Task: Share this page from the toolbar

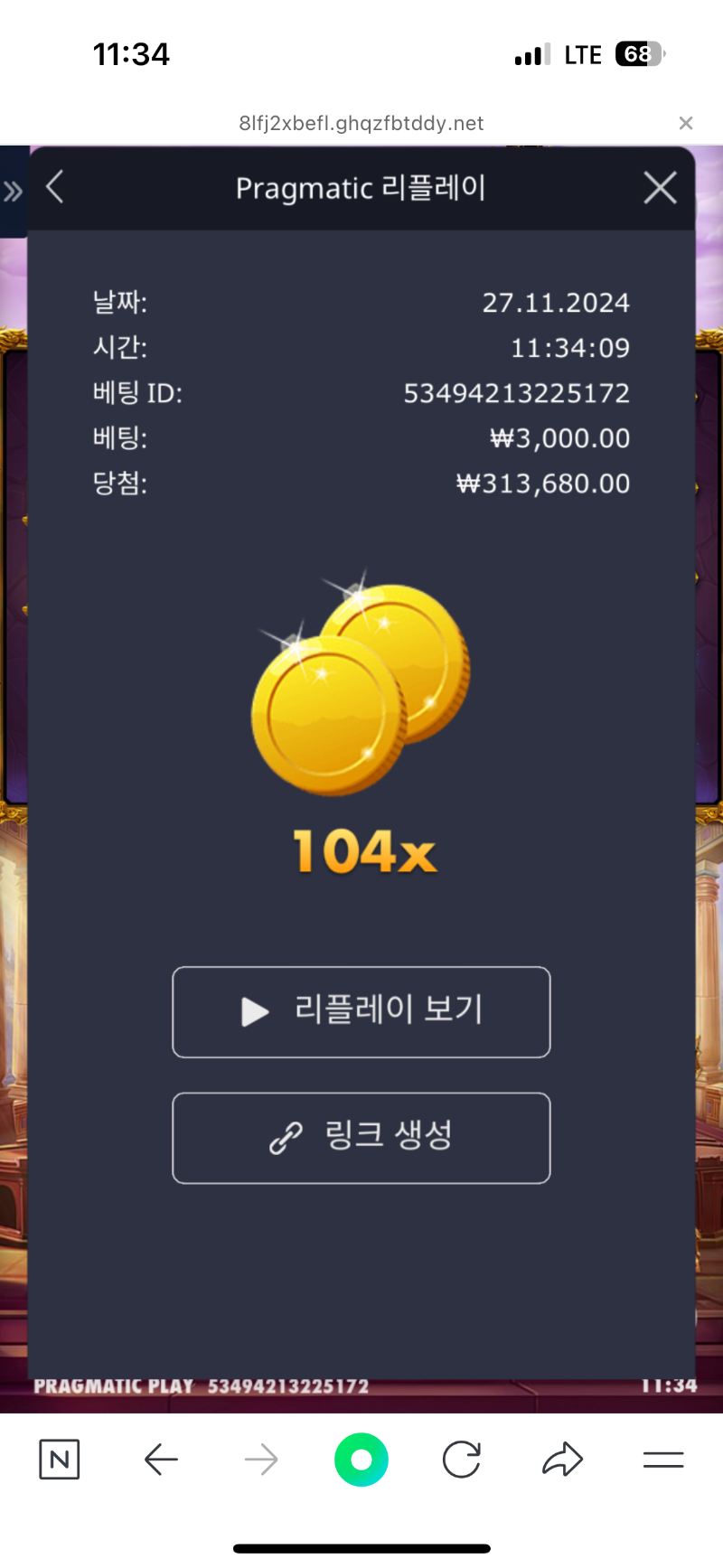Action: [x=562, y=1459]
